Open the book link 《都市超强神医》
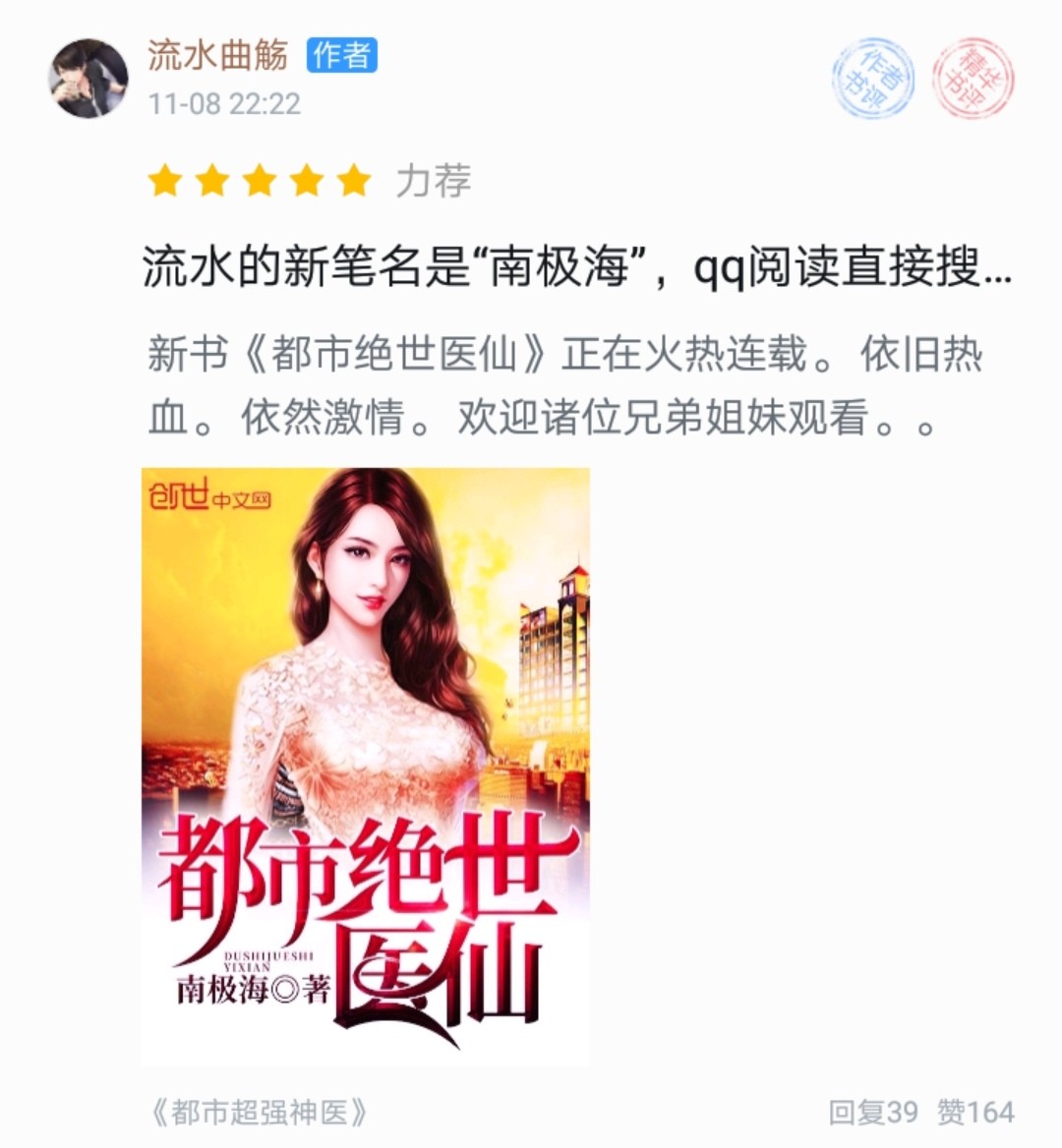 tap(260, 1113)
